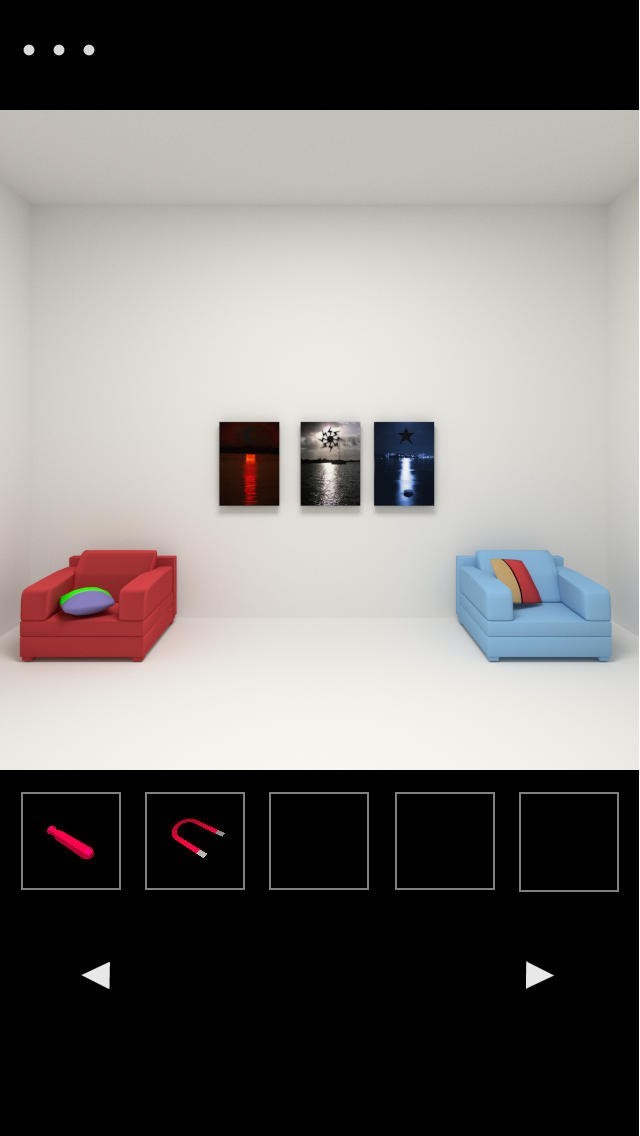Turn view left with the left arrow
This screenshot has width=640, height=1136.
pyautogui.click(x=96, y=975)
